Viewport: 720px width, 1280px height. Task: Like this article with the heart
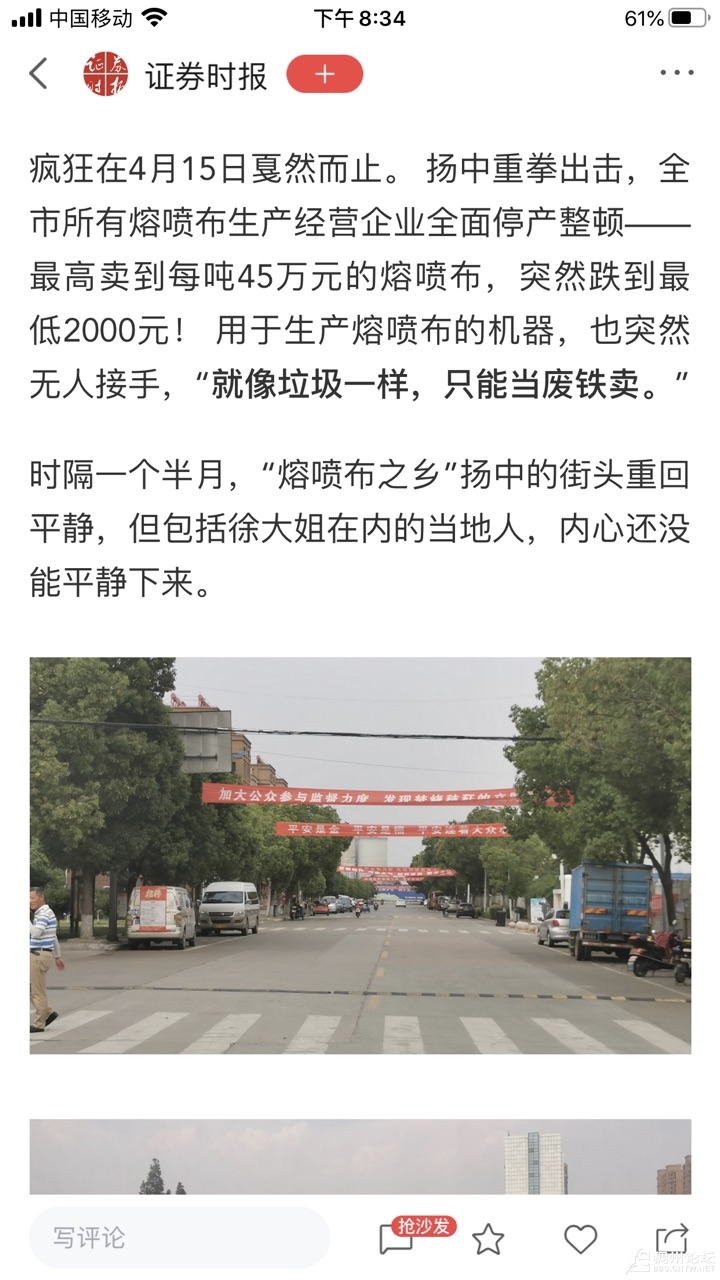click(x=580, y=1239)
